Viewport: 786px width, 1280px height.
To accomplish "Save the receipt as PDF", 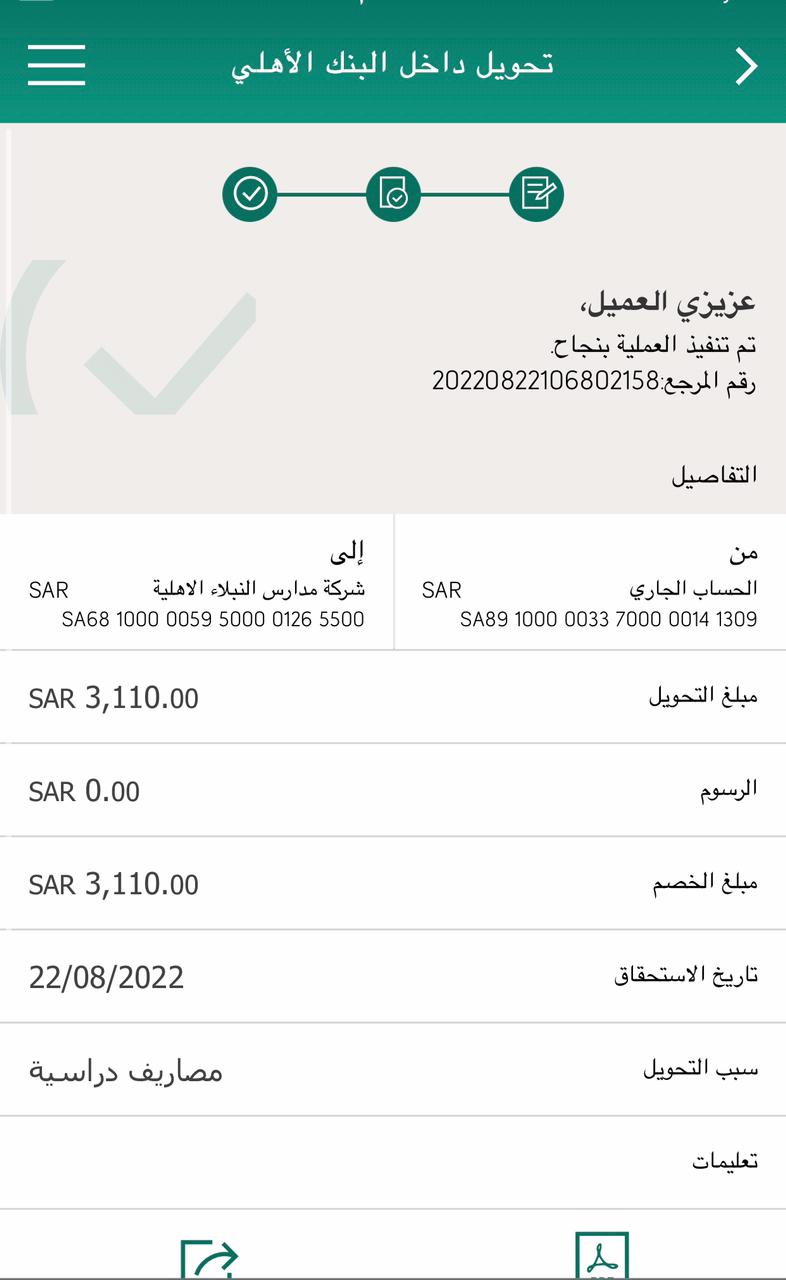I will pyautogui.click(x=601, y=1256).
